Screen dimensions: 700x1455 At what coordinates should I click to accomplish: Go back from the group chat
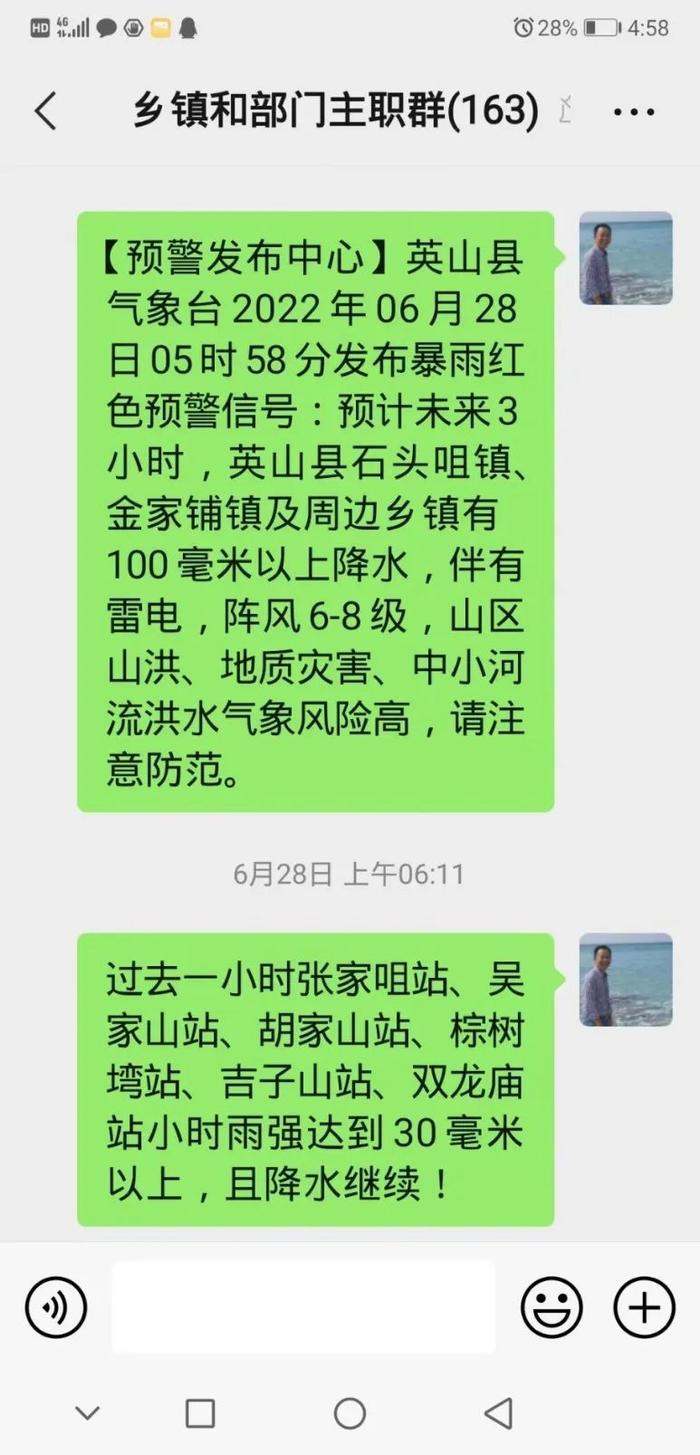pyautogui.click(x=46, y=111)
